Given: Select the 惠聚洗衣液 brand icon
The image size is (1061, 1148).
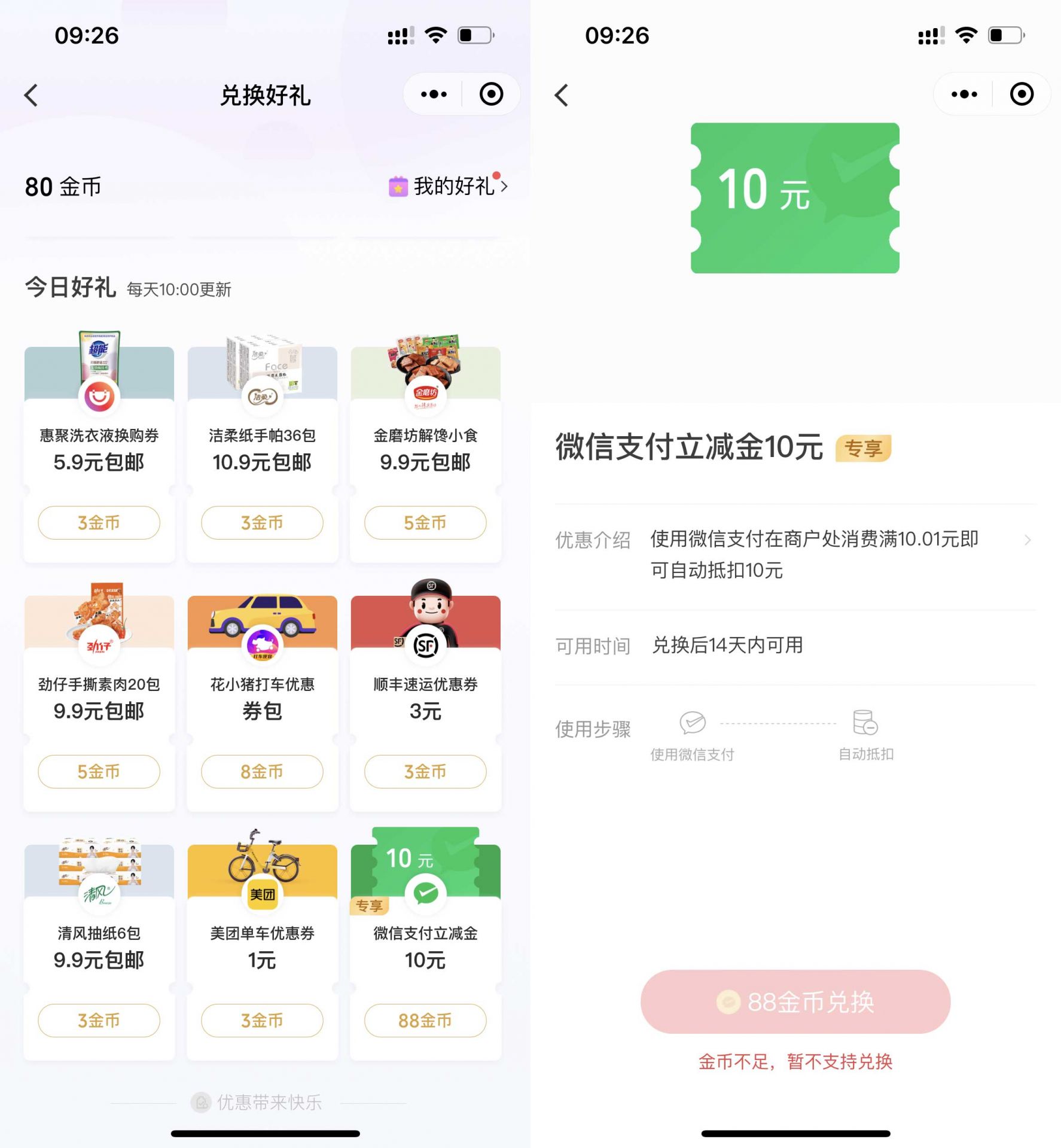Looking at the screenshot, I should (x=98, y=395).
